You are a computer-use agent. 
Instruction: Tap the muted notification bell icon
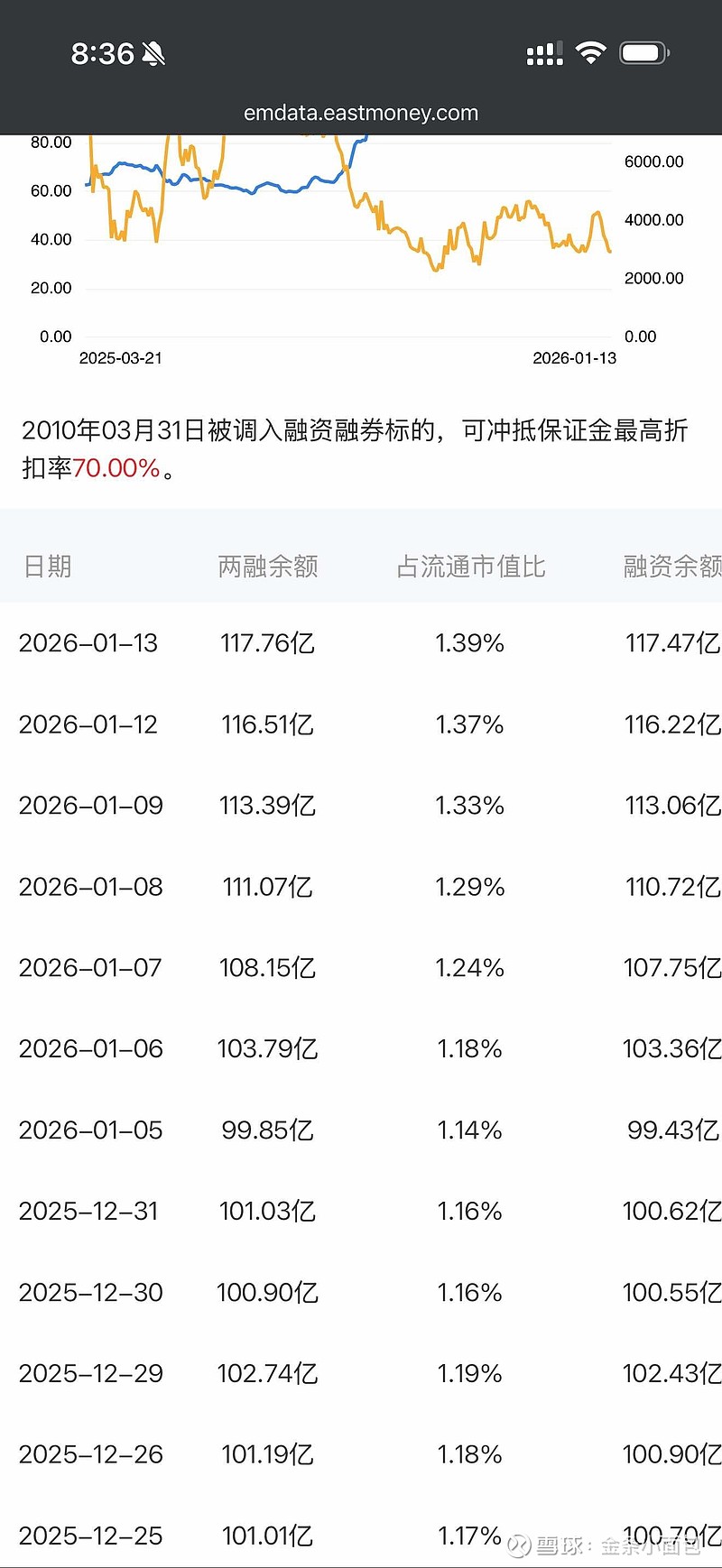(x=153, y=53)
